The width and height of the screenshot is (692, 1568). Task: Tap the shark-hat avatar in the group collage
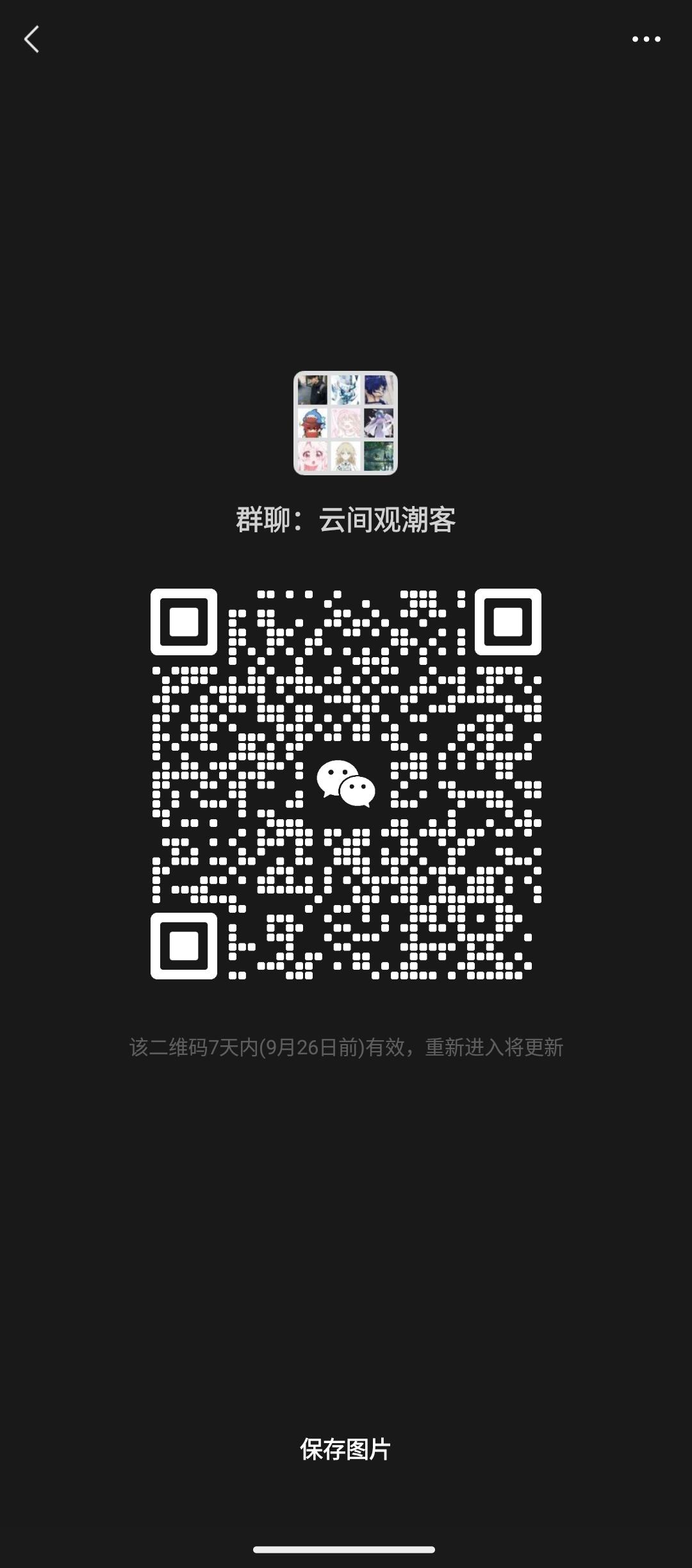312,424
